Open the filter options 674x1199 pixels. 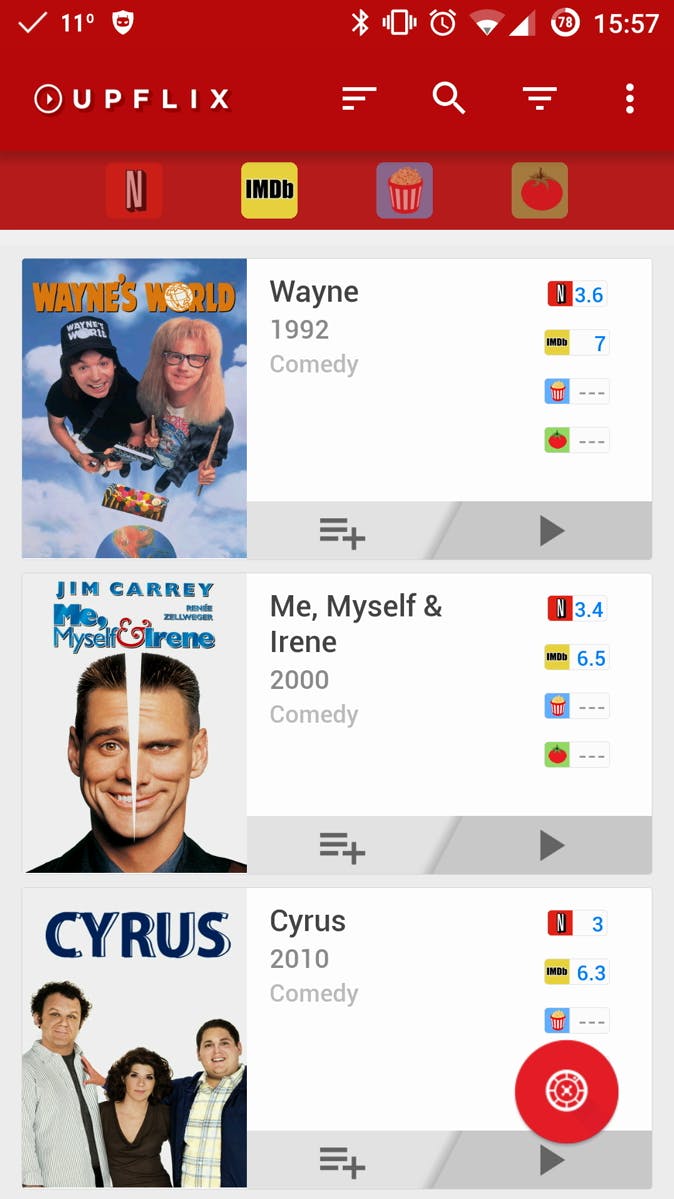(539, 98)
